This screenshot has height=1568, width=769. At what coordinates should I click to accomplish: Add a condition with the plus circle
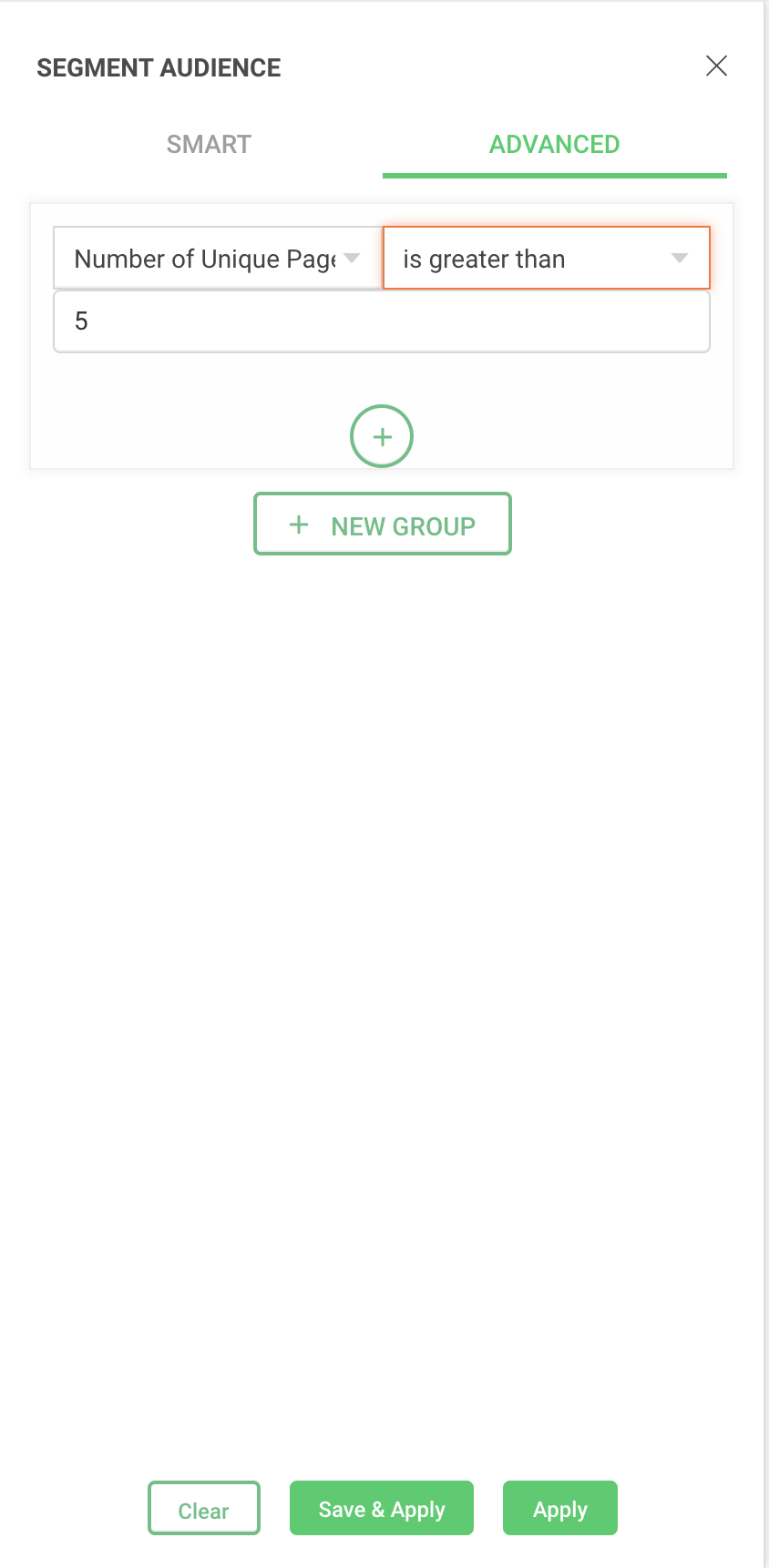(x=382, y=436)
